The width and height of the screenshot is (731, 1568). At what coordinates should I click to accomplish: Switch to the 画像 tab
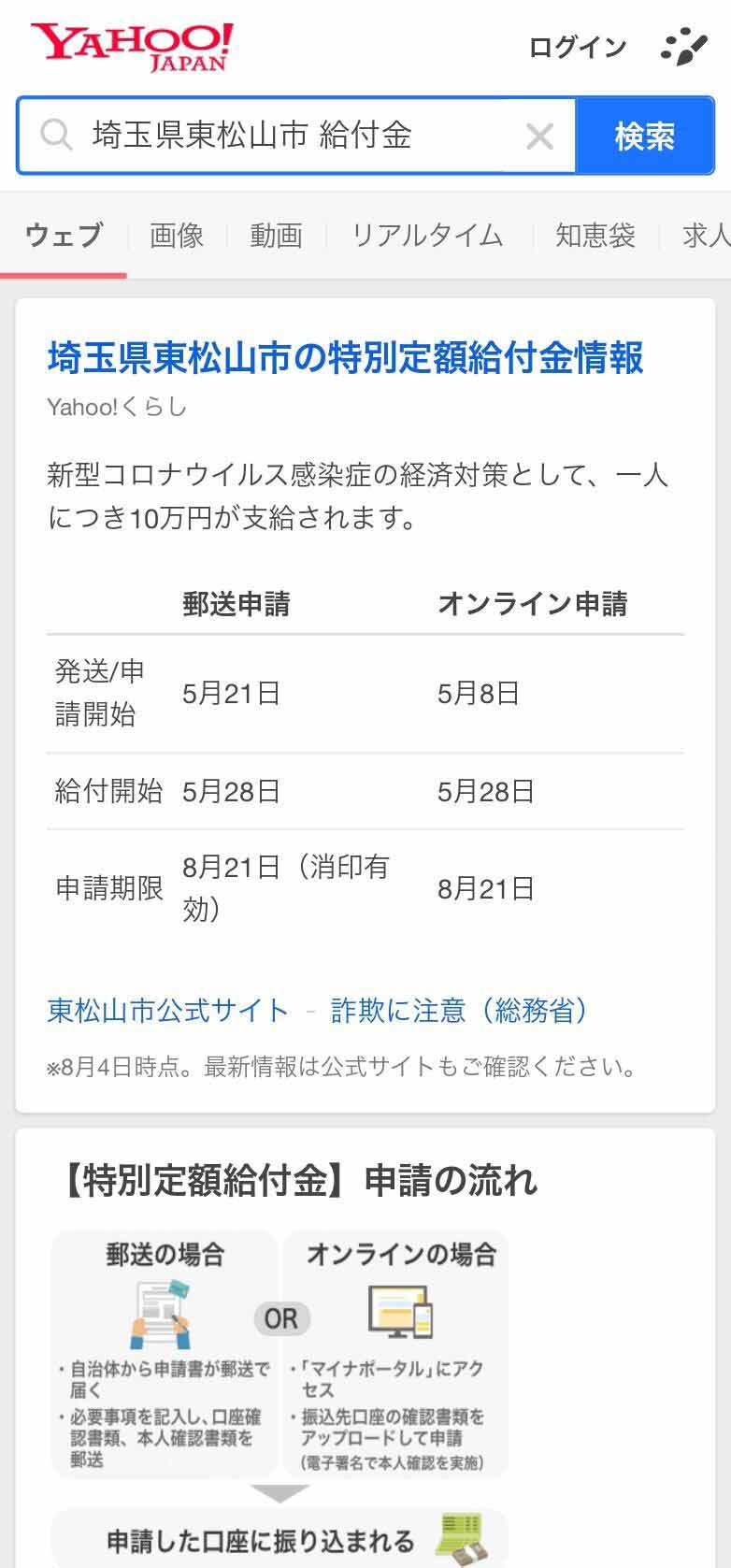[x=177, y=236]
